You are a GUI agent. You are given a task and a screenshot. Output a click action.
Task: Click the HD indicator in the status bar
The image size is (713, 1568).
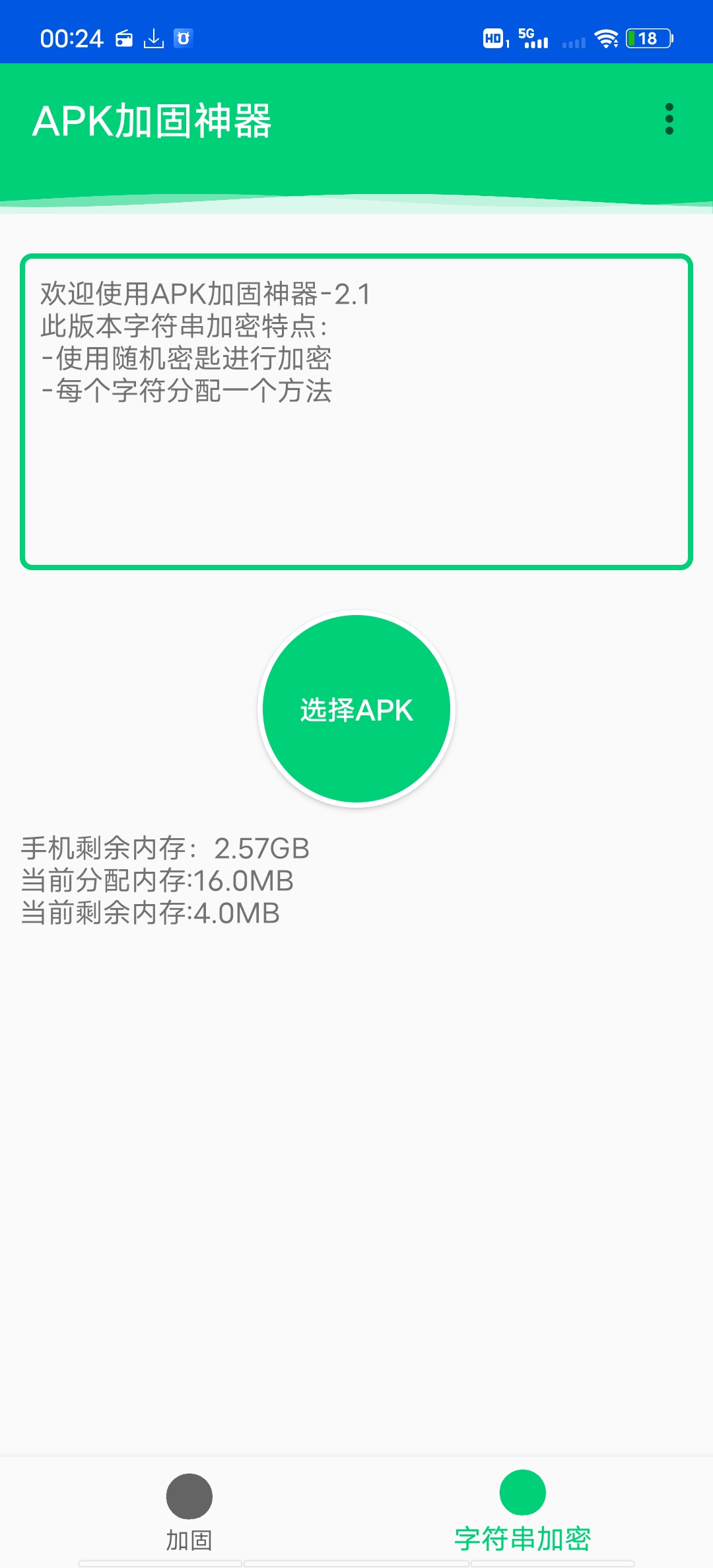tap(494, 40)
